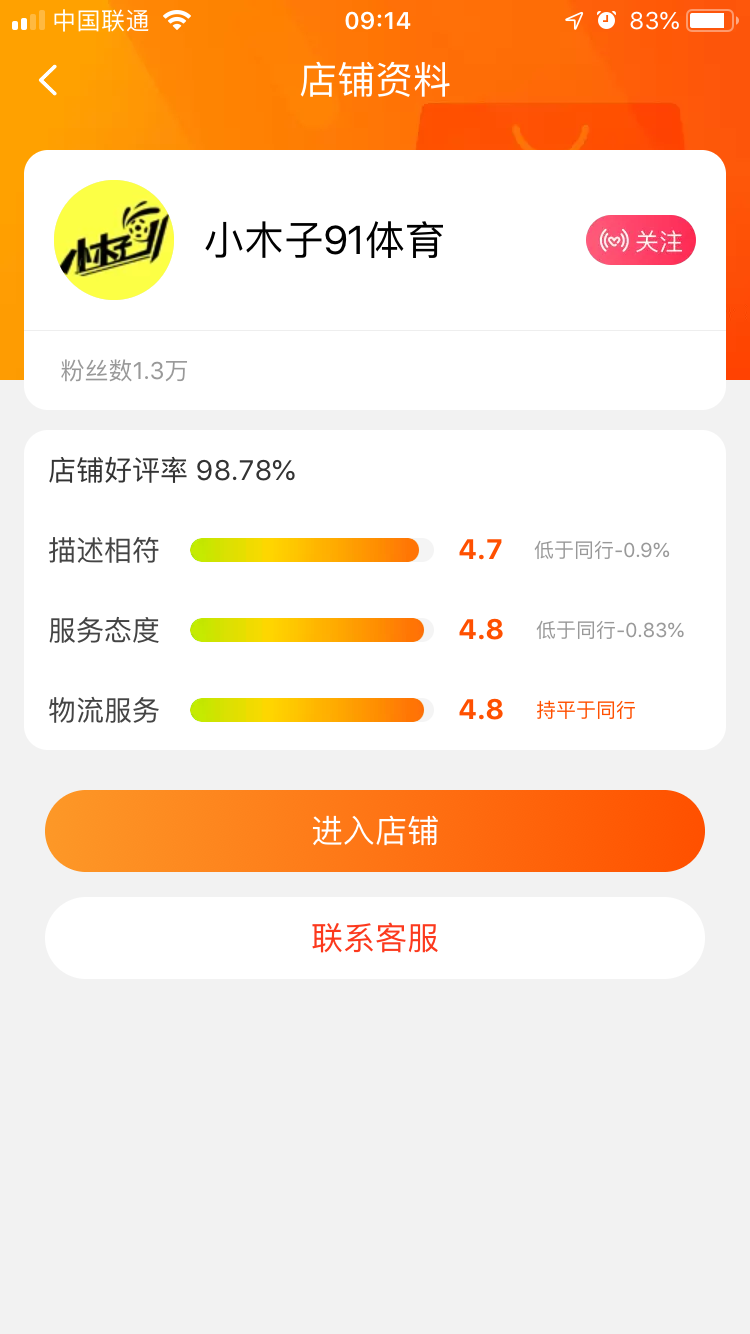
Task: Follow the shop with the 关注 button
Action: 640,240
